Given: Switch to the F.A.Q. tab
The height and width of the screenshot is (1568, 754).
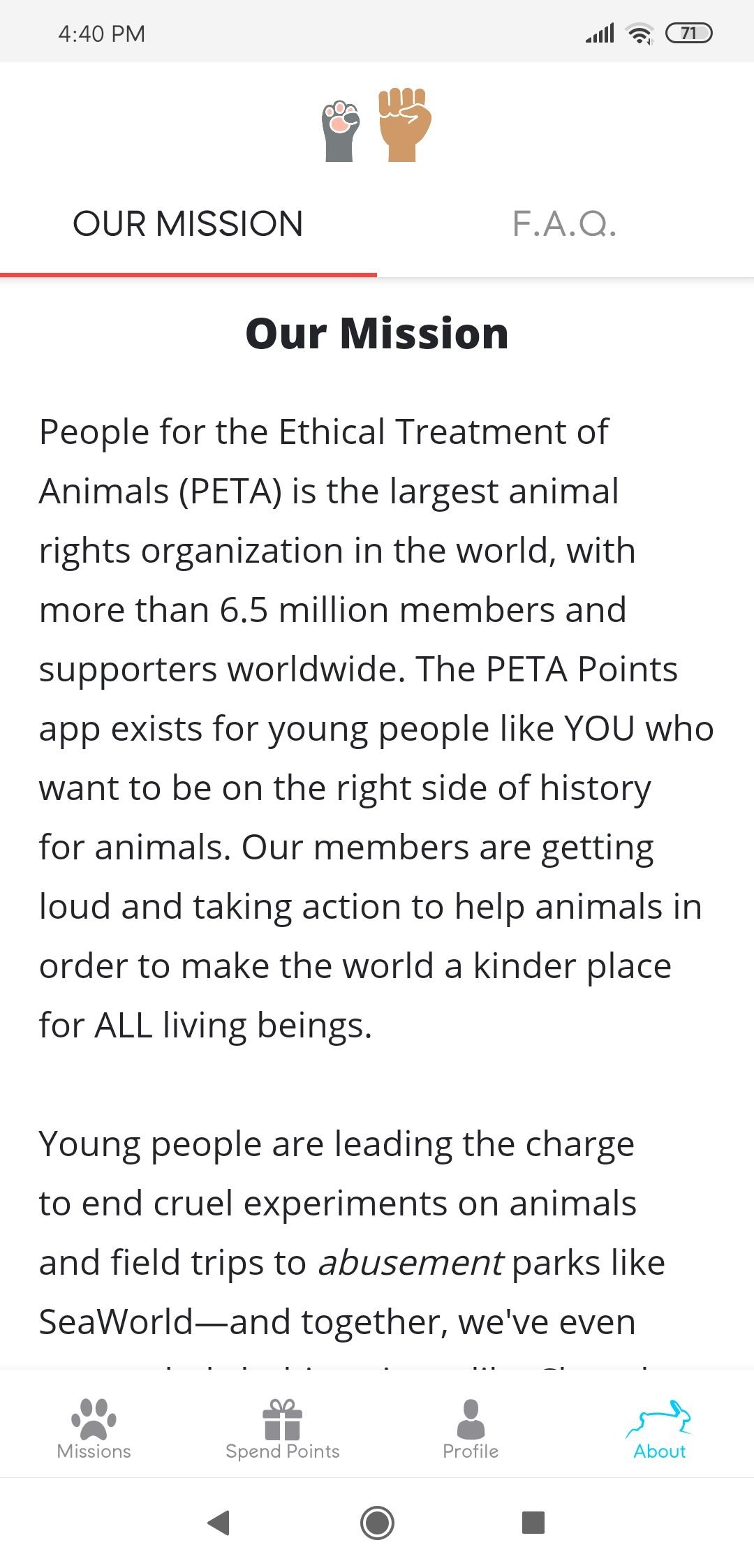Looking at the screenshot, I should pos(565,224).
